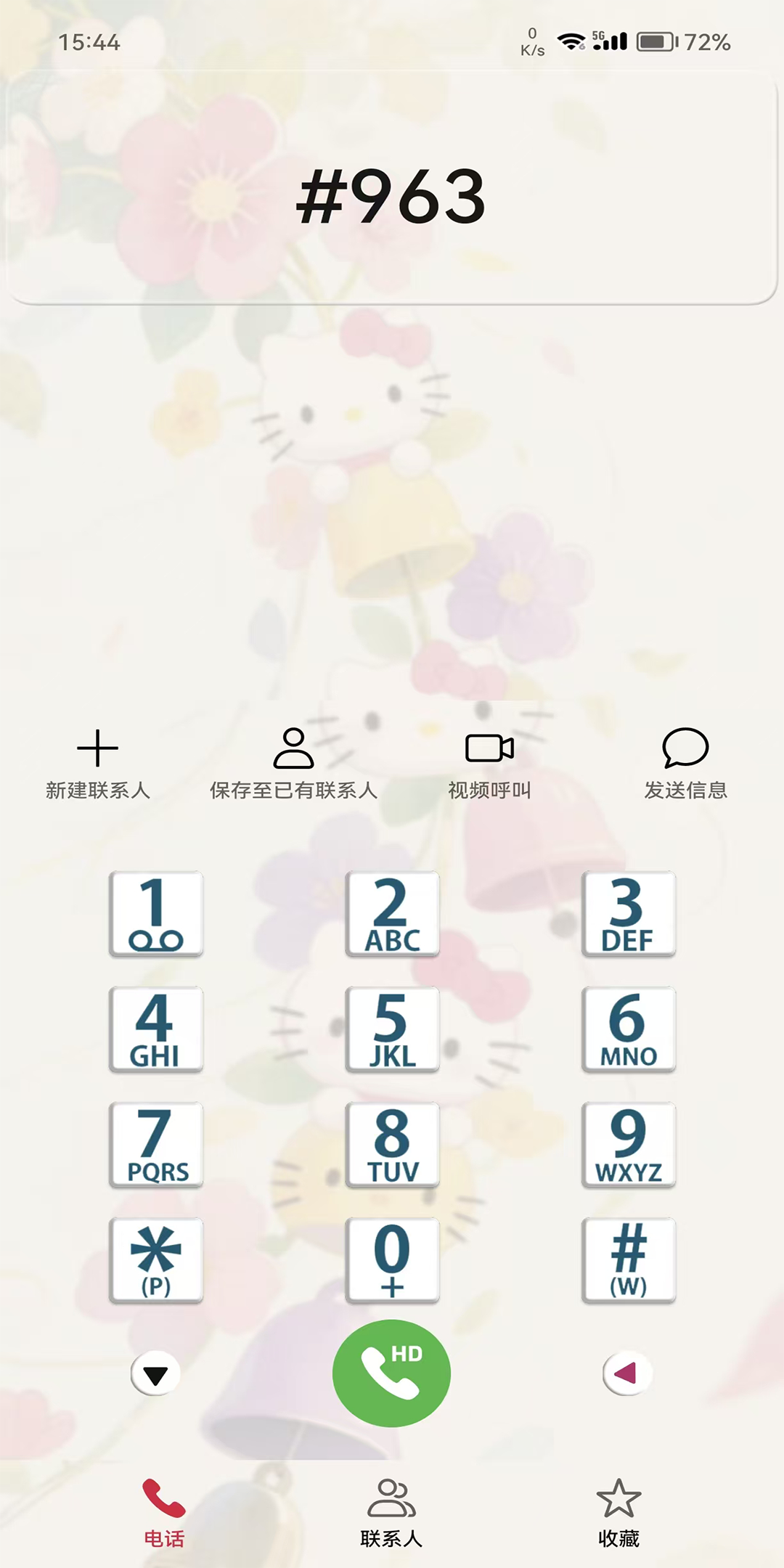Delete the last digit with backspace arrow
This screenshot has width=784, height=1568.
pos(627,1373)
